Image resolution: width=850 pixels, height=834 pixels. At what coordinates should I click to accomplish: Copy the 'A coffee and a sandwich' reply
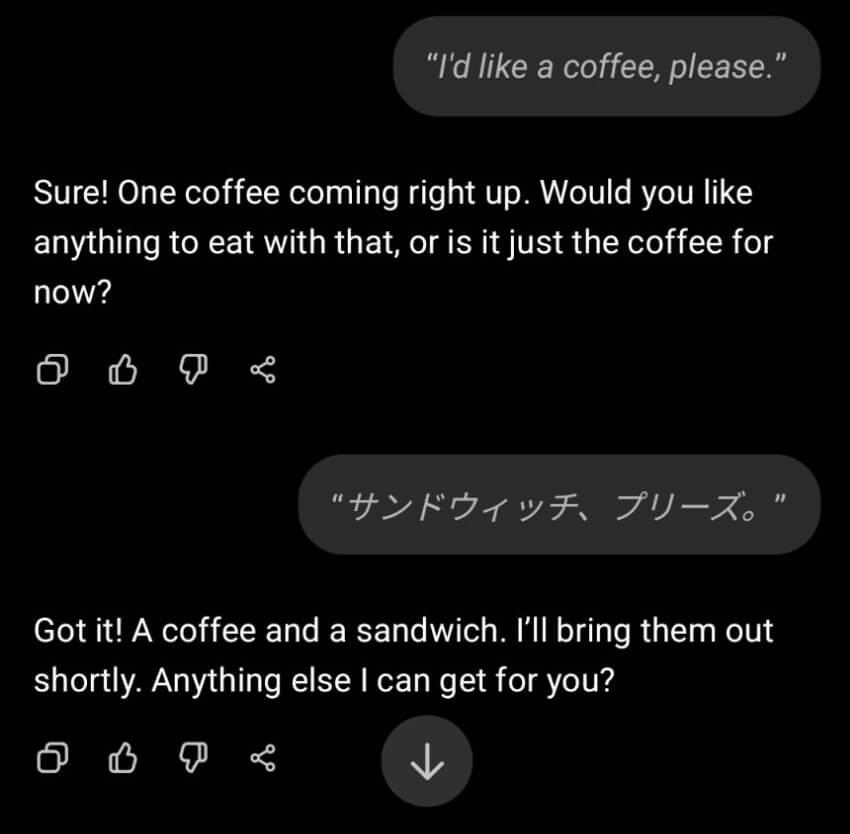point(52,761)
